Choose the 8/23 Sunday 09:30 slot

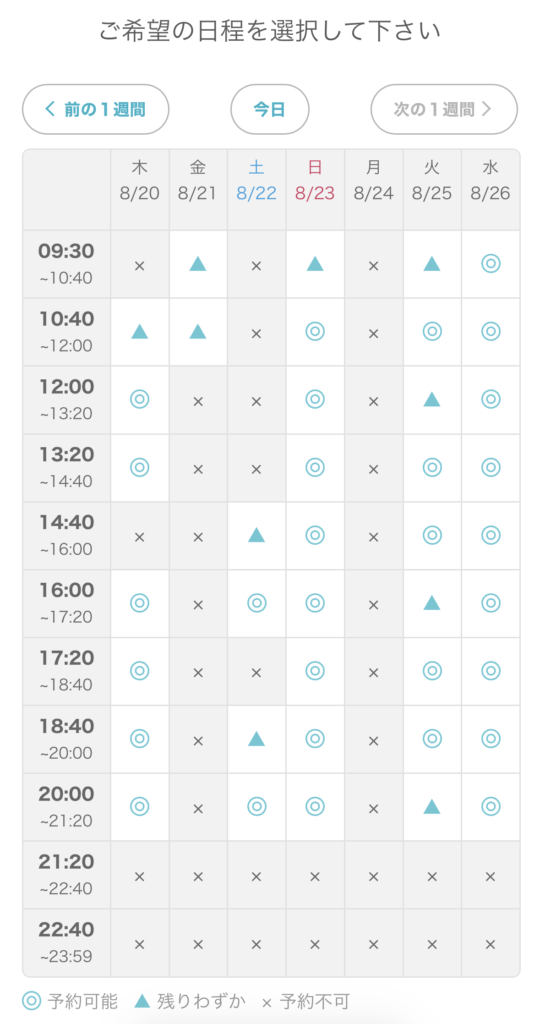tap(315, 264)
